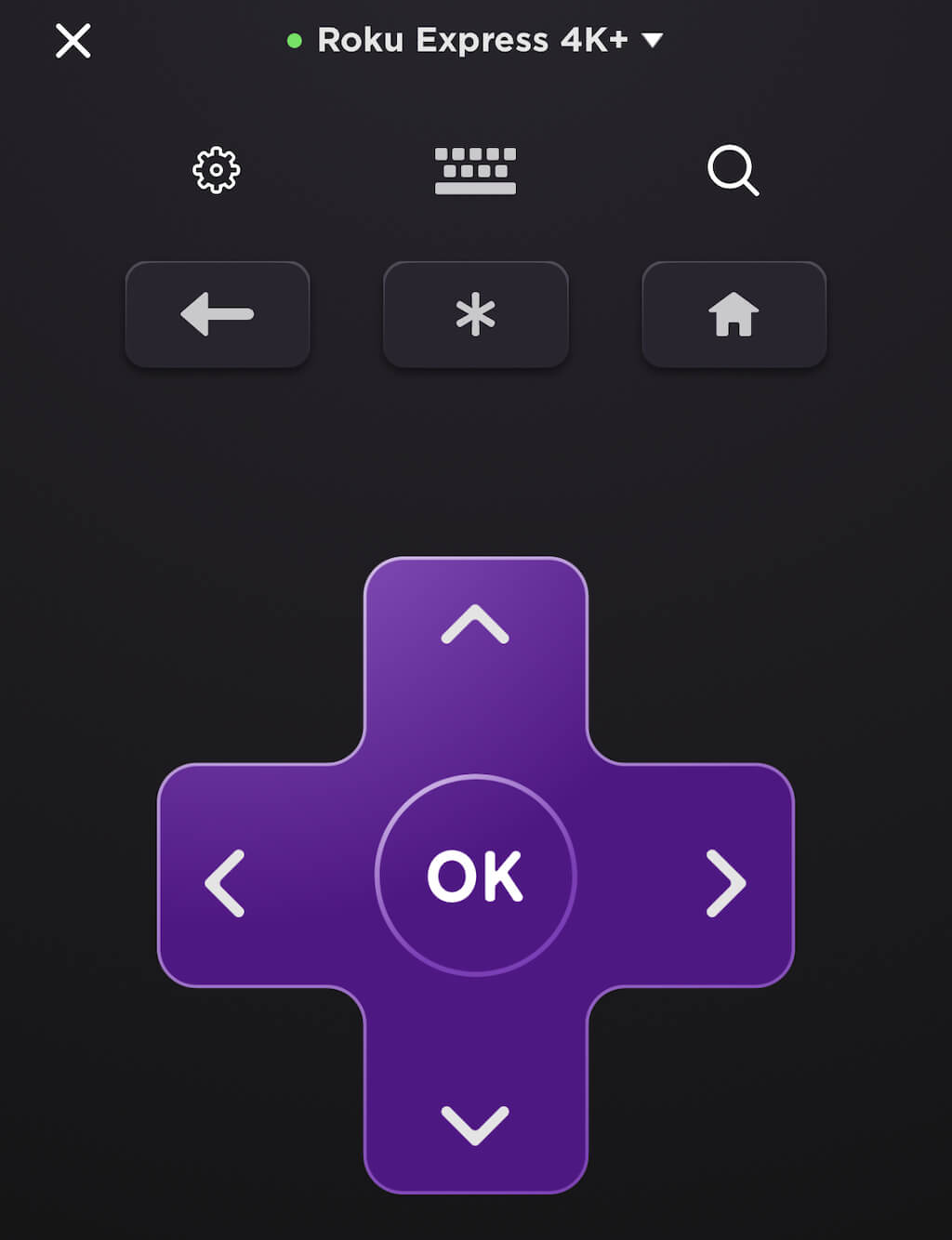Tap the back arrow remote button
This screenshot has height=1240, width=952.
click(x=218, y=314)
